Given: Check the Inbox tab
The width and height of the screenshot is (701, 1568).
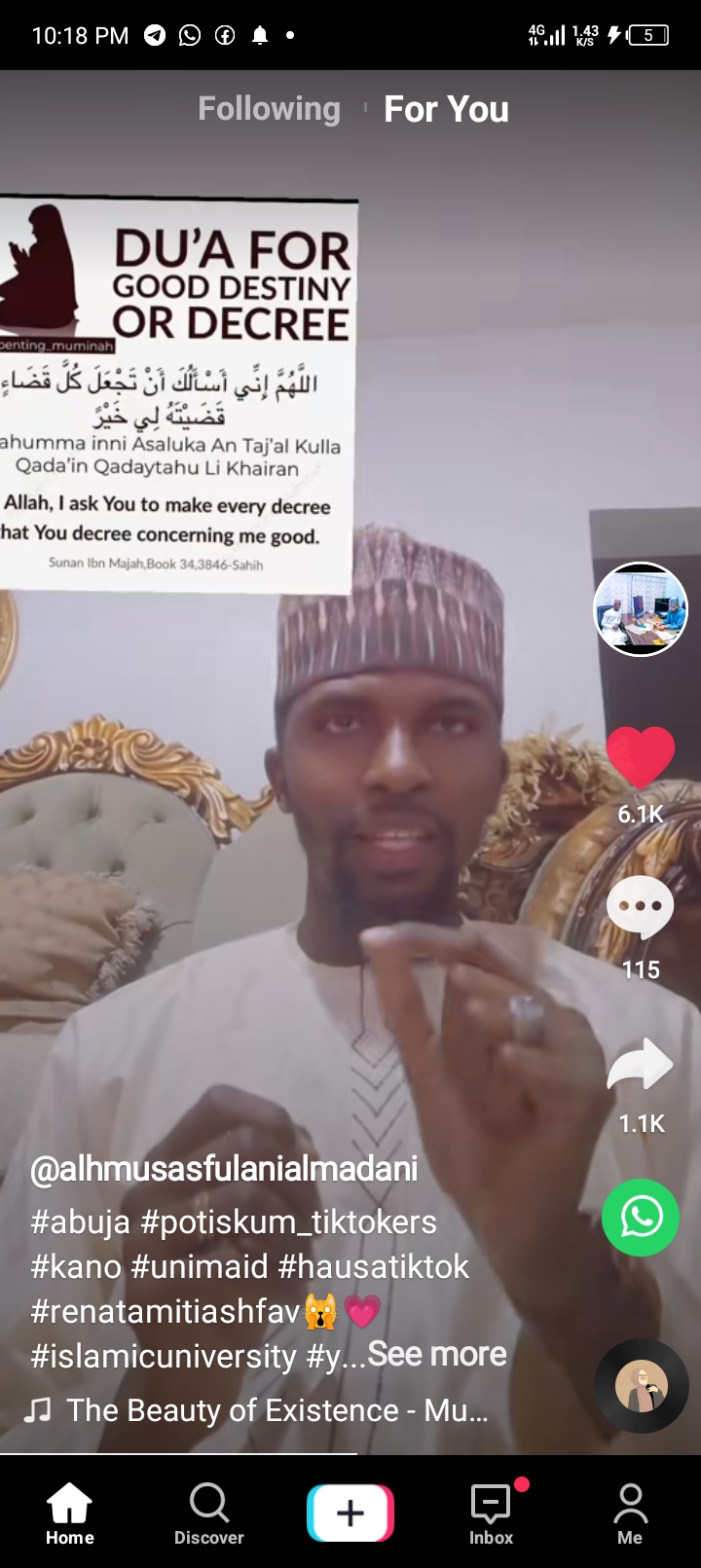Looking at the screenshot, I should pyautogui.click(x=492, y=1514).
